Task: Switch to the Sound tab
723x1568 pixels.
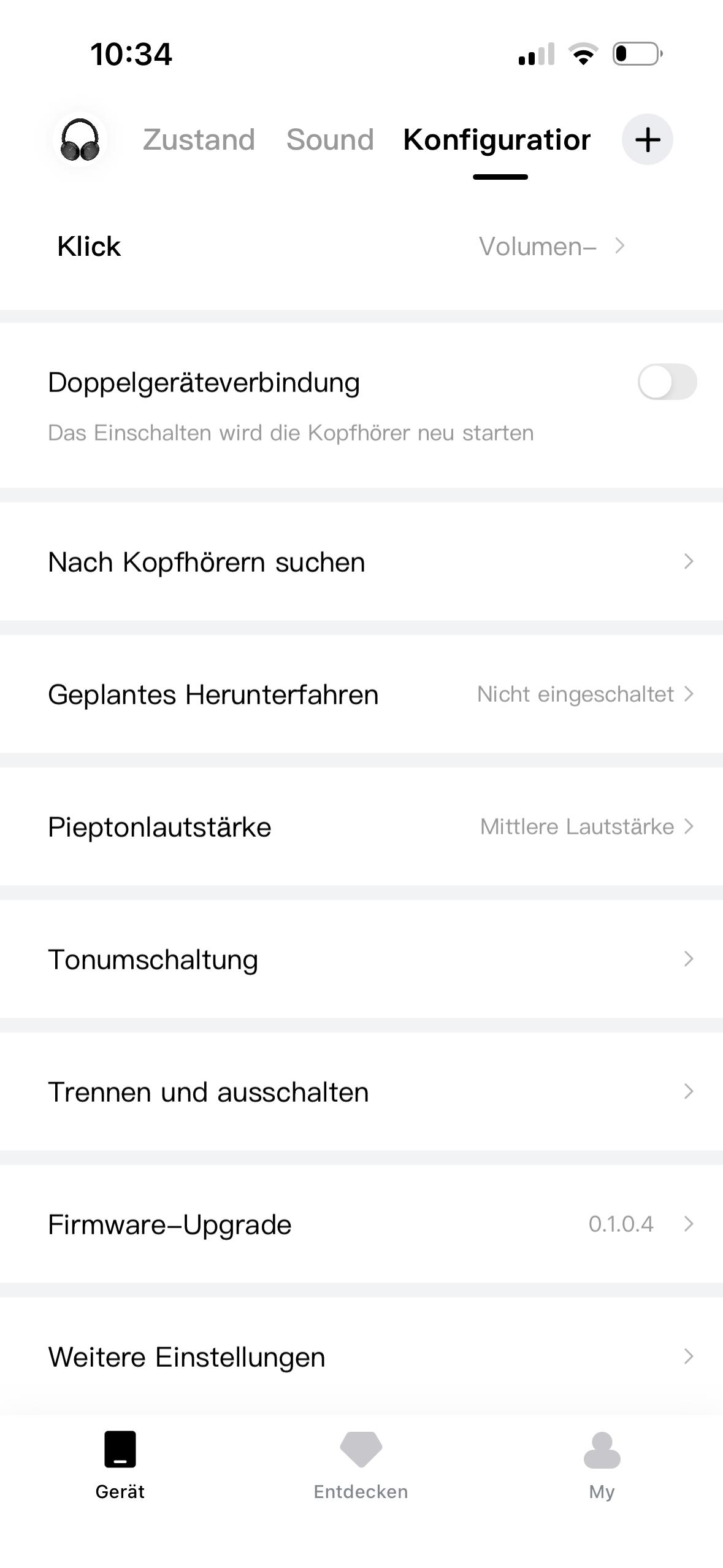Action: [330, 140]
